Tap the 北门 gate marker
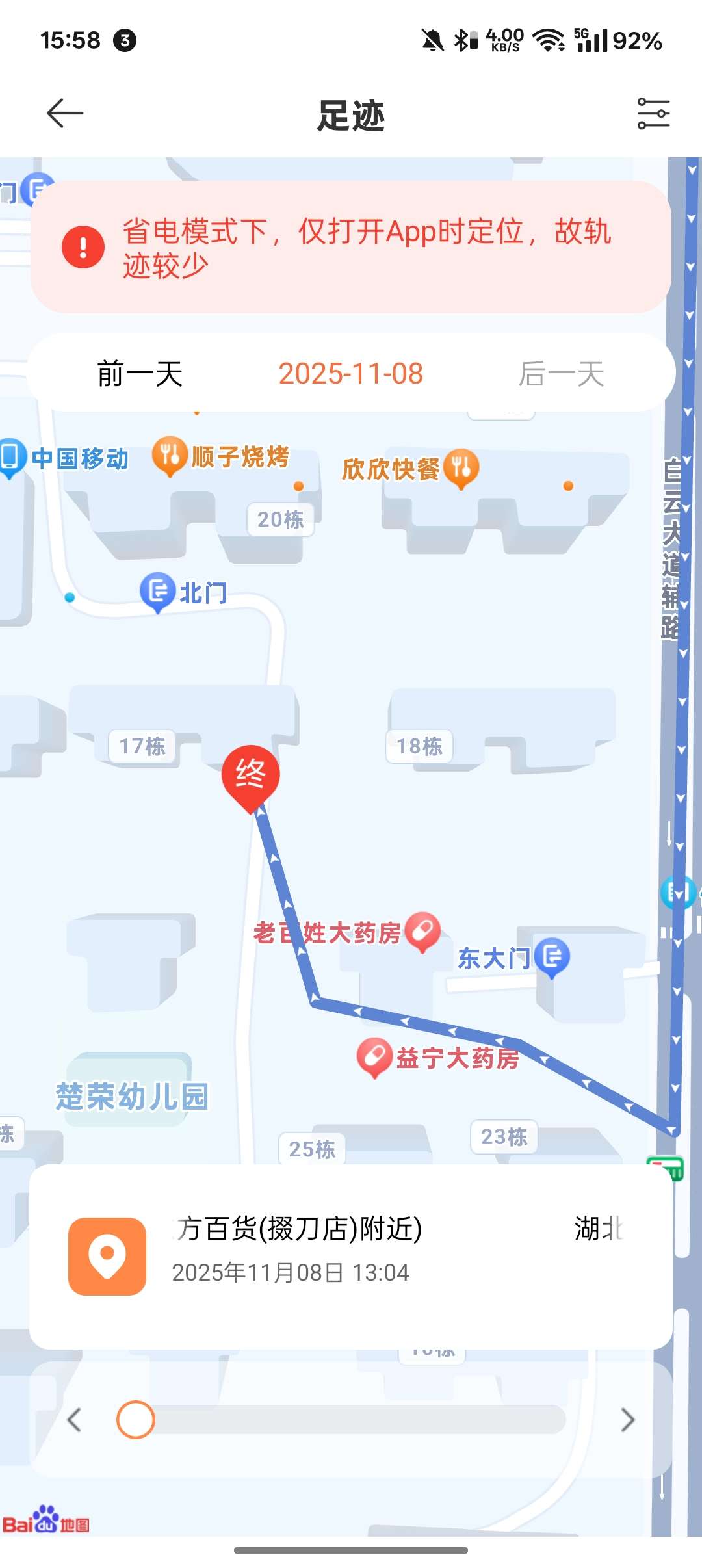Screen dimensions: 702x1568 pos(158,591)
